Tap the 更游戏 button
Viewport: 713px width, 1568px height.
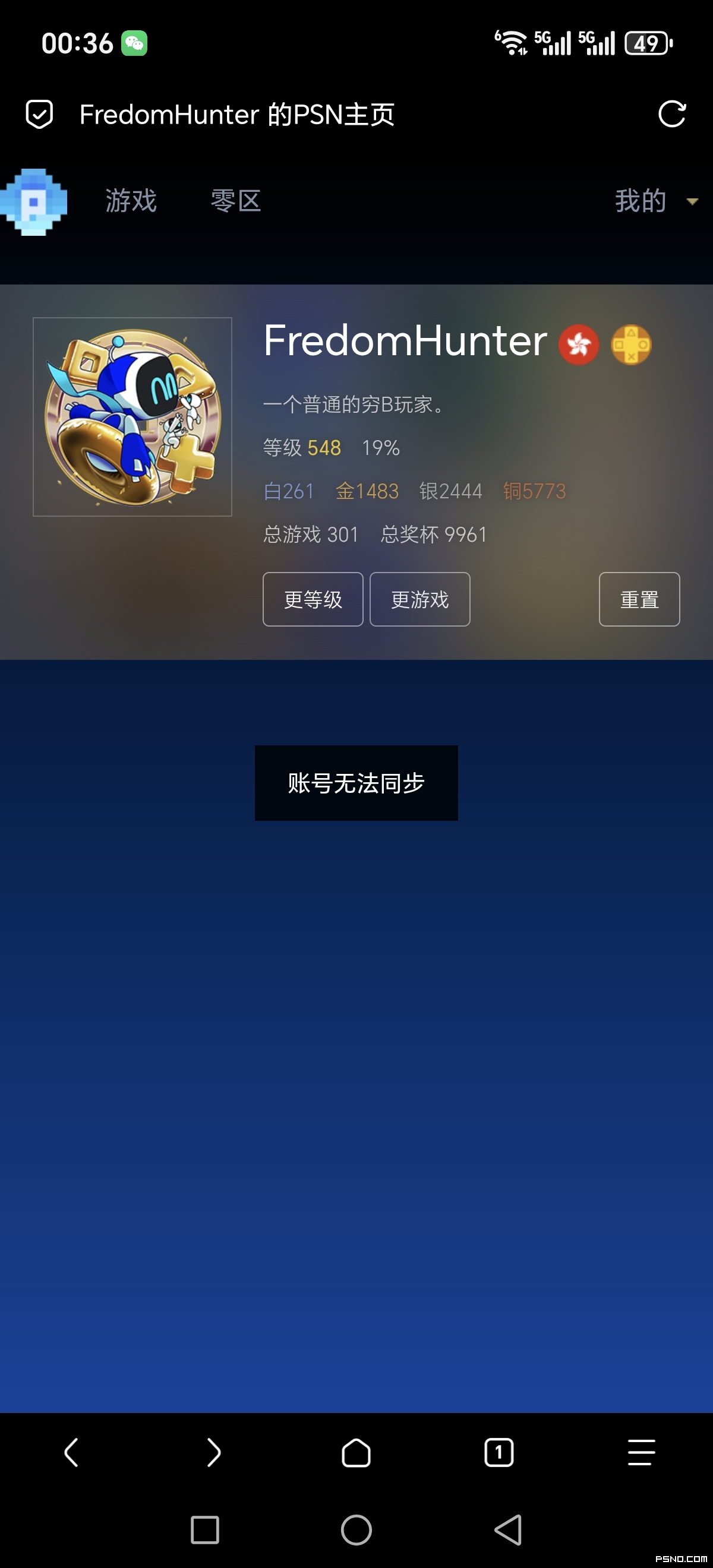click(420, 599)
